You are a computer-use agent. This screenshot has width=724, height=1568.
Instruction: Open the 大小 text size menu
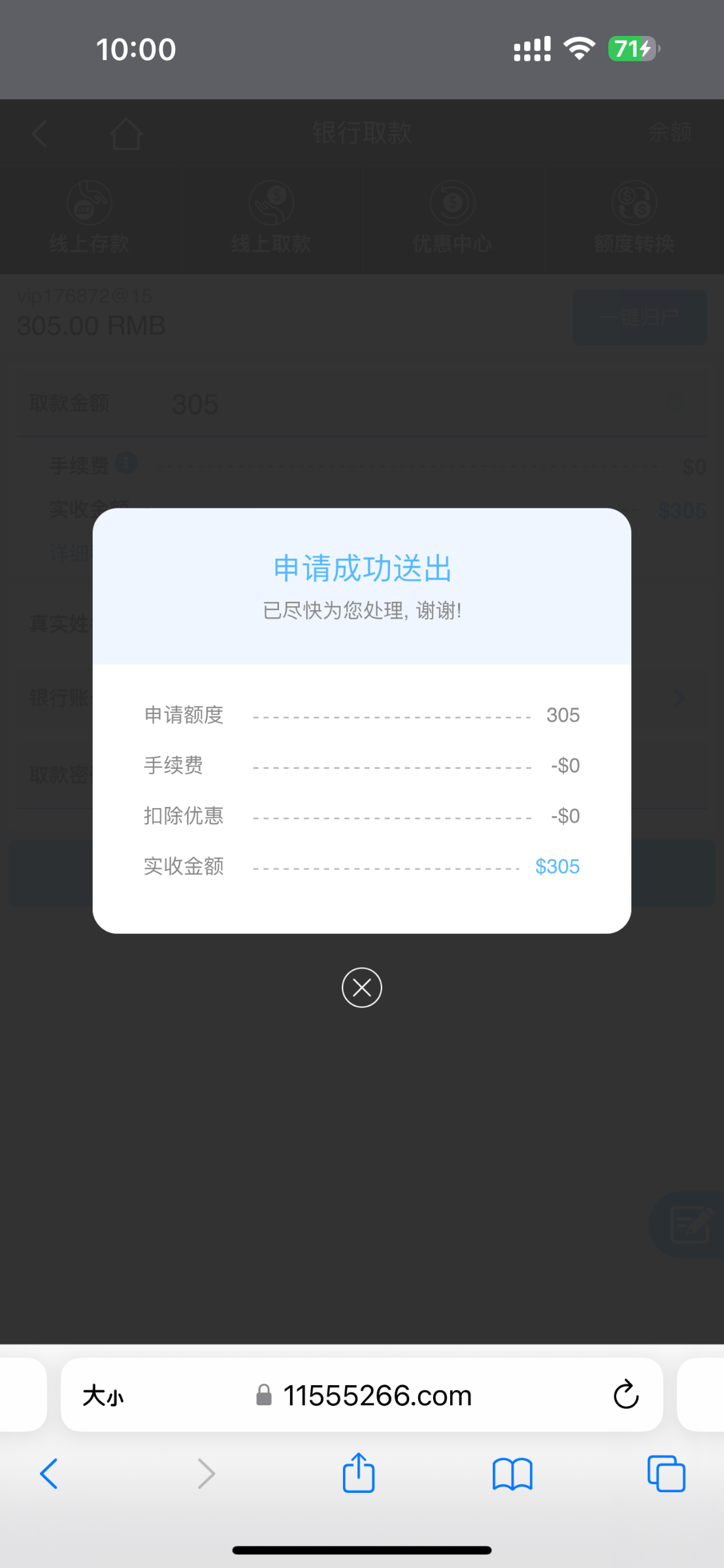(x=103, y=1395)
